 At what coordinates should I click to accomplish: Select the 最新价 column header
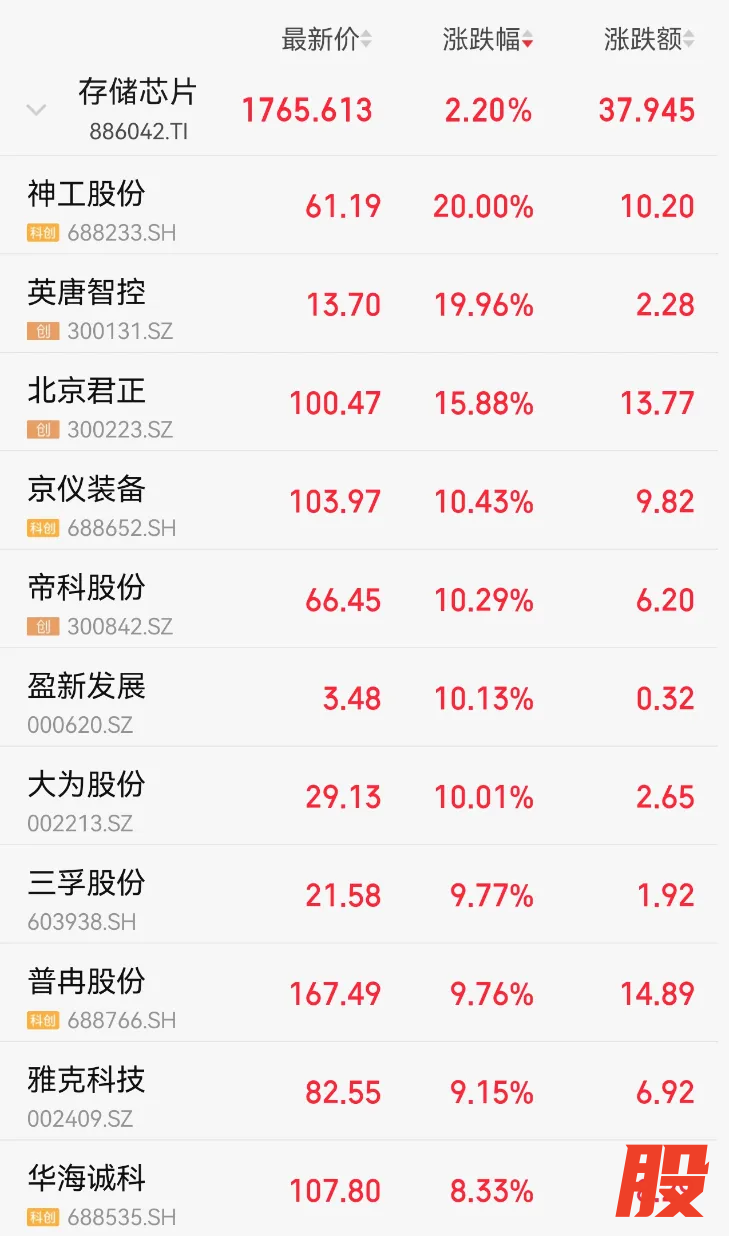[x=320, y=37]
